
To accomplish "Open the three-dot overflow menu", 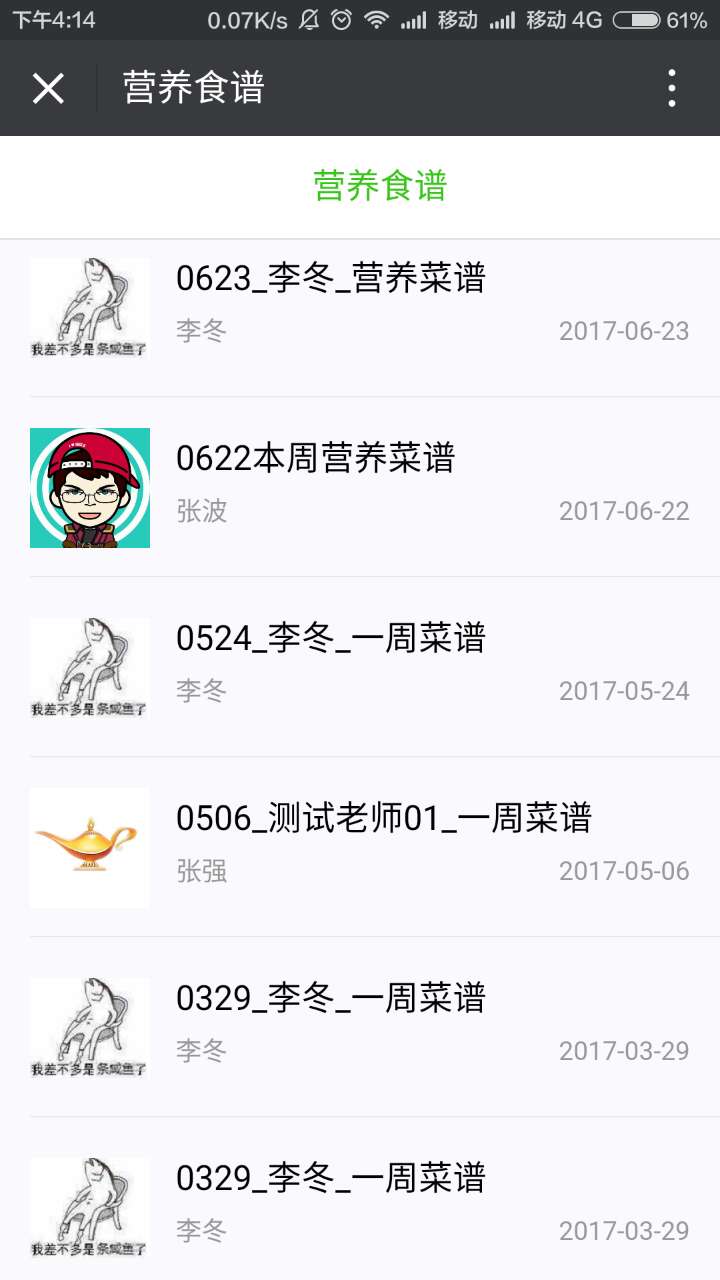I will pos(672,89).
